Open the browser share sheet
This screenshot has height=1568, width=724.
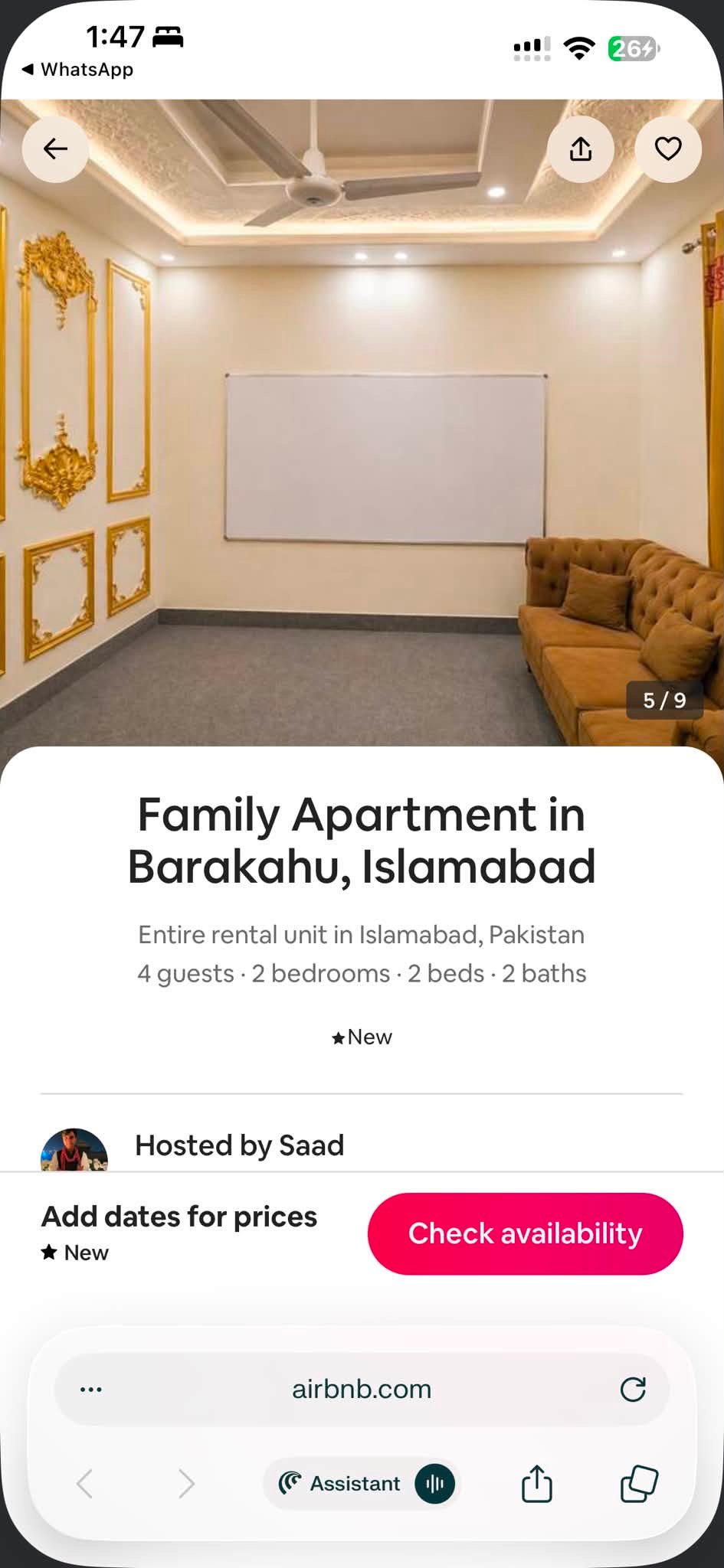click(536, 1483)
